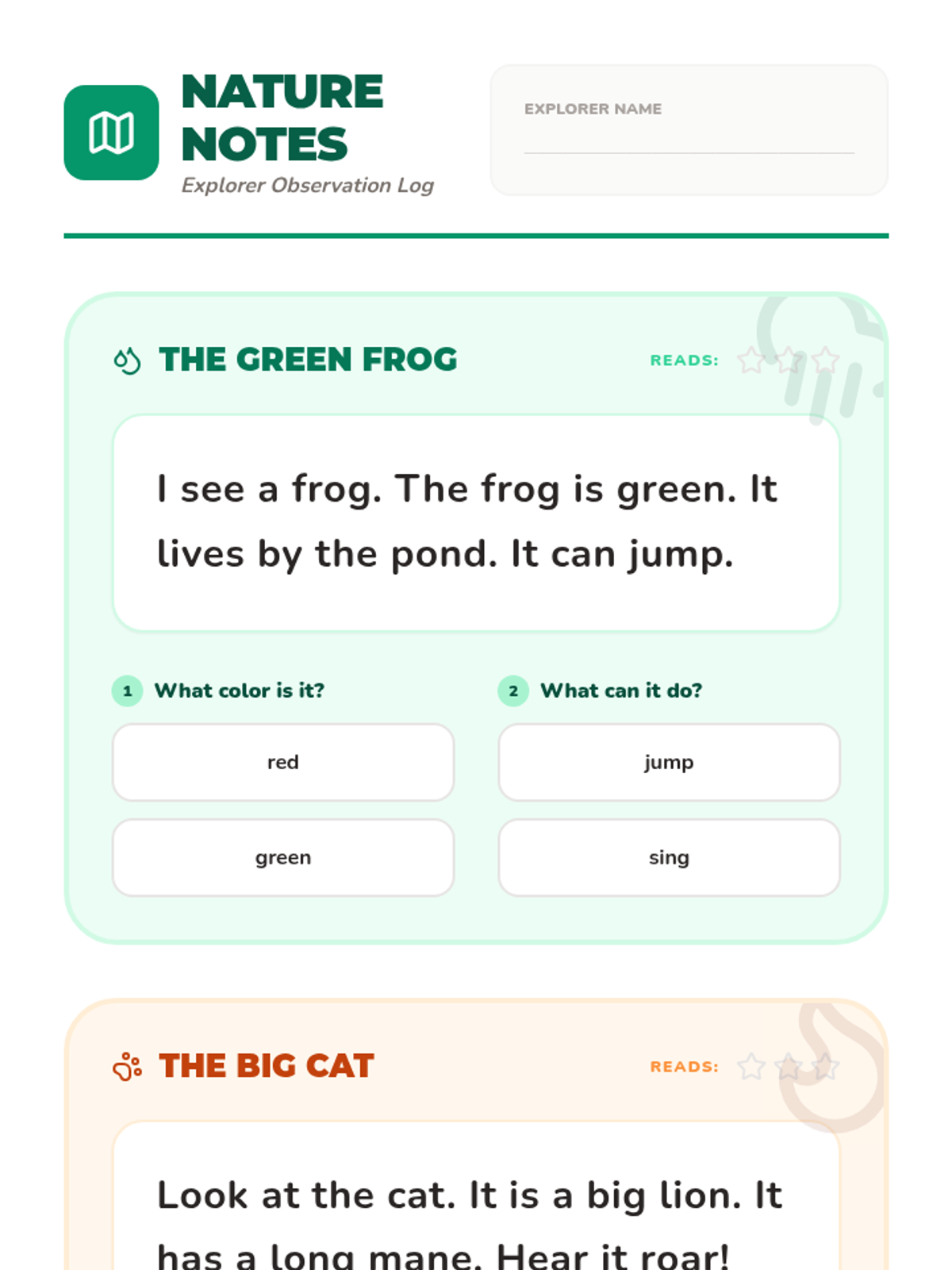Select the answer 'sing'
This screenshot has height=1270, width=952.
coord(669,857)
